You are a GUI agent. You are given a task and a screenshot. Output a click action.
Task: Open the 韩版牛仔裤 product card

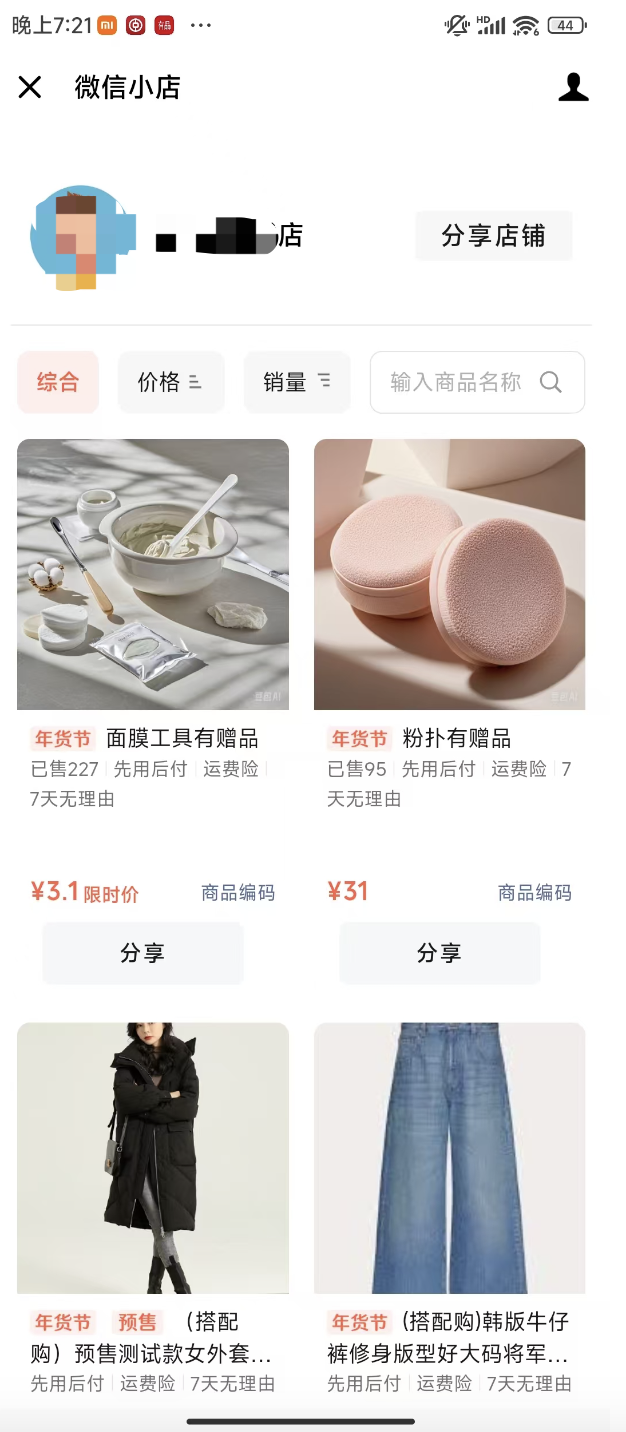coord(449,1158)
